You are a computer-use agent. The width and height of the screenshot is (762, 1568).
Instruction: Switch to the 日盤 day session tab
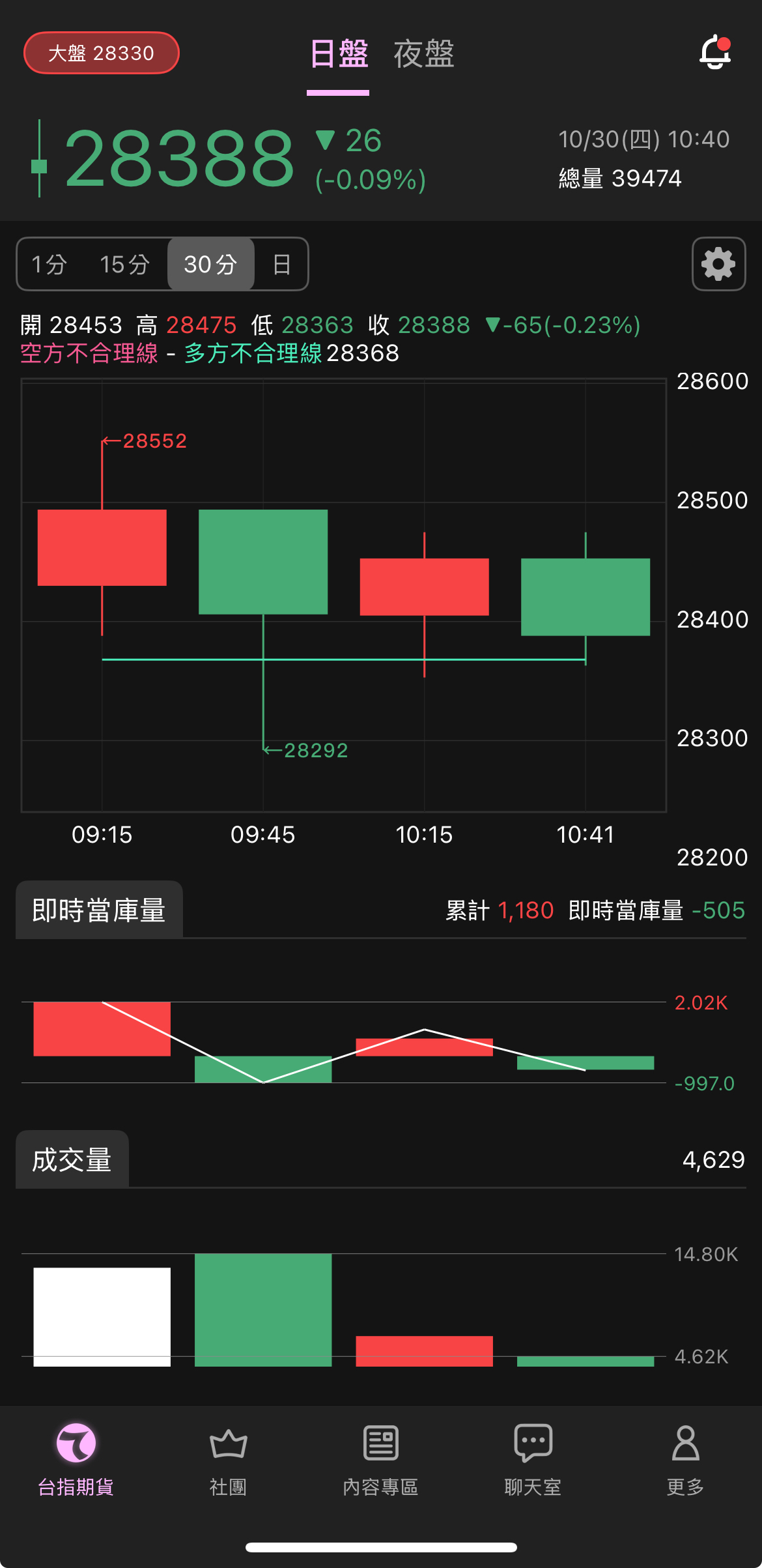click(339, 54)
